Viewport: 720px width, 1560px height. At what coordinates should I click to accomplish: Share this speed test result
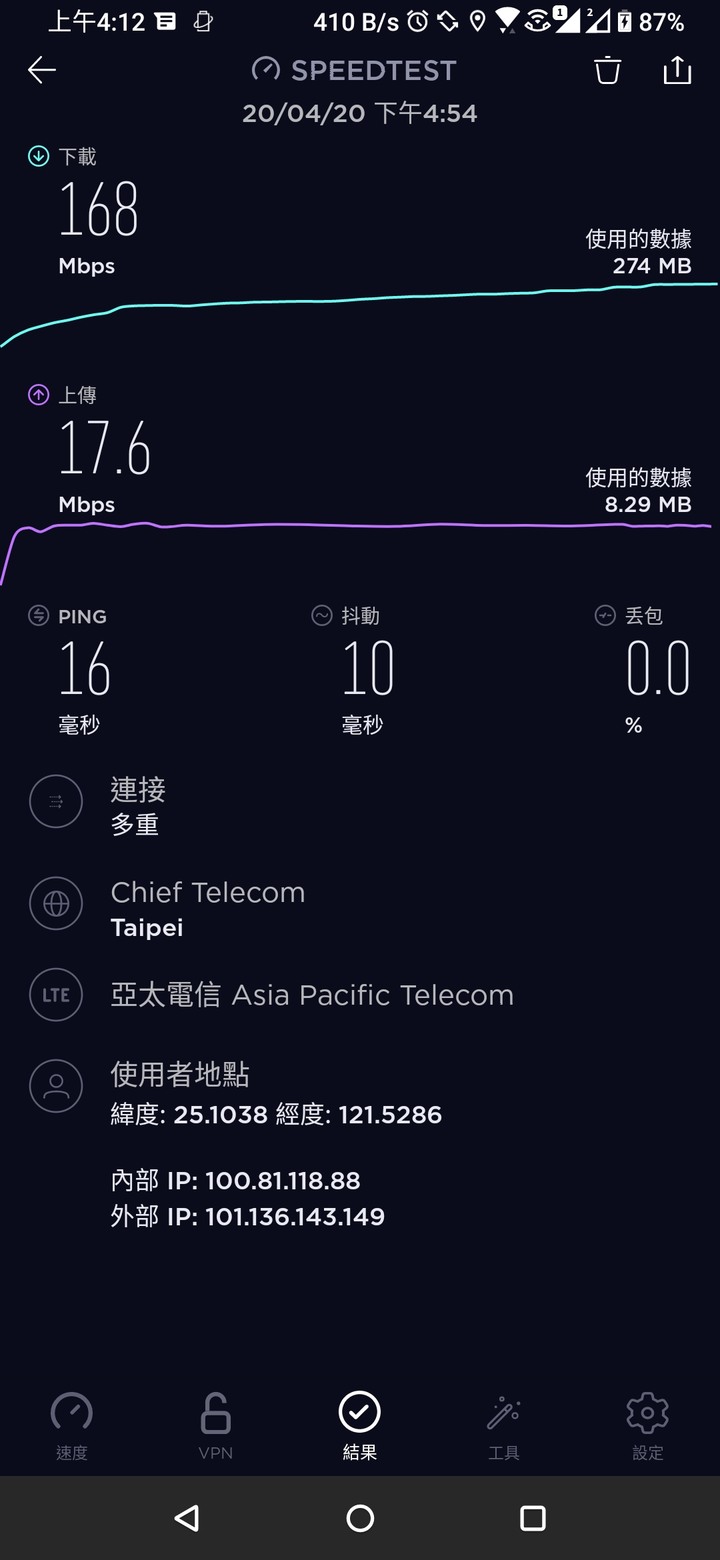coord(677,69)
